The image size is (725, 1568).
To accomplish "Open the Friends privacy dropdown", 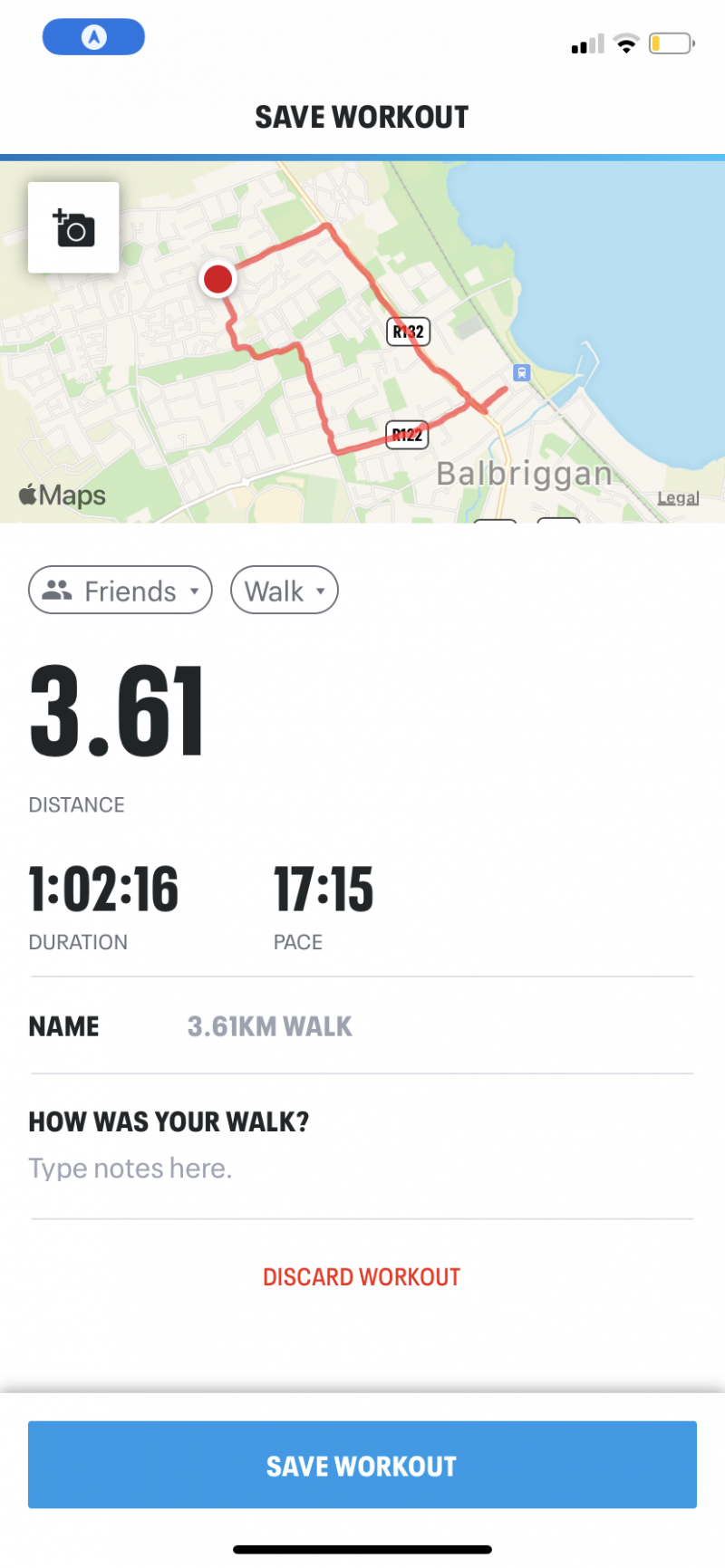I will click(x=121, y=591).
